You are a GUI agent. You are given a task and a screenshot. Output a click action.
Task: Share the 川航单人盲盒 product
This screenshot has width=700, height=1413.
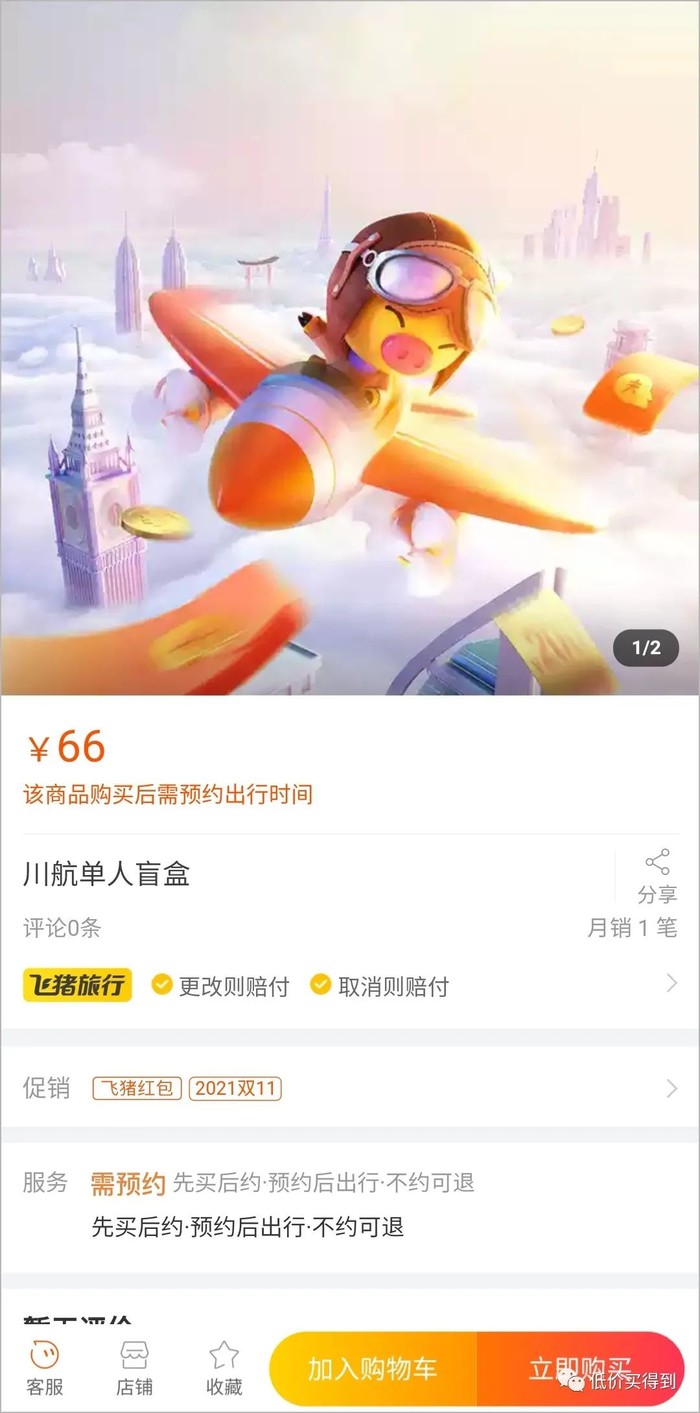point(657,875)
